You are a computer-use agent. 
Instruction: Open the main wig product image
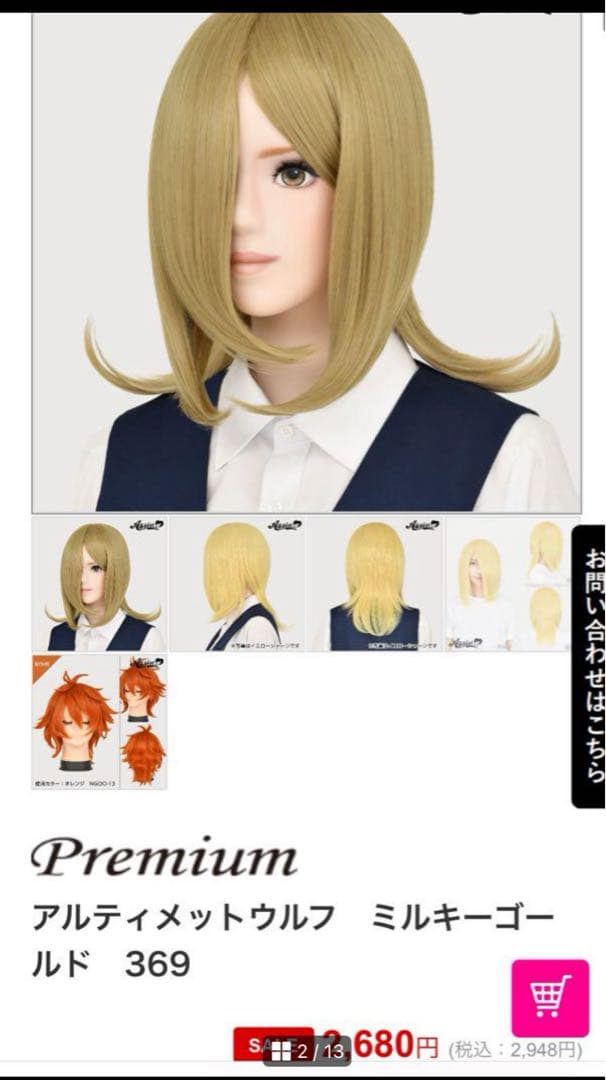click(306, 262)
